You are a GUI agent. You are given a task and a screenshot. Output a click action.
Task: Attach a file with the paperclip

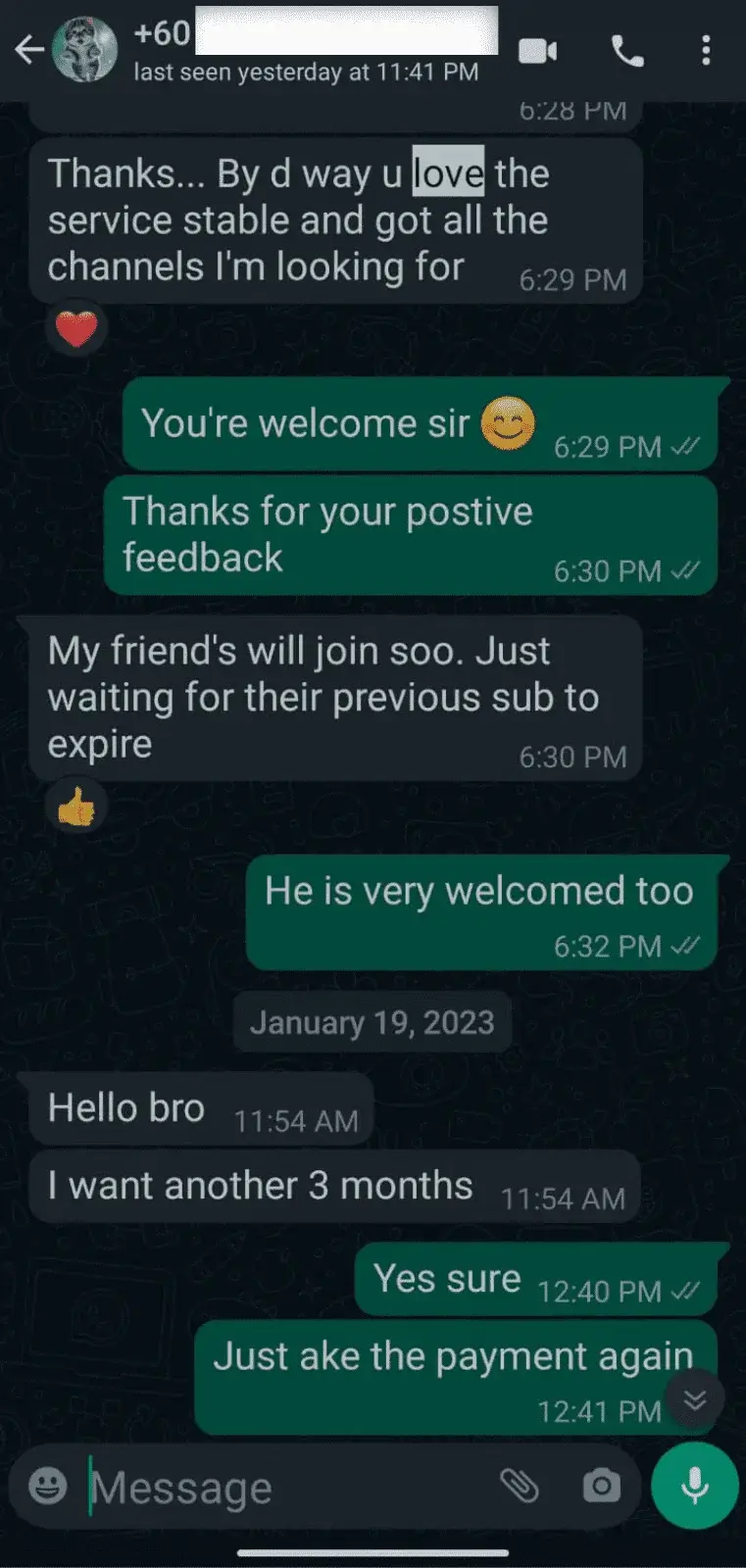pos(520,1486)
